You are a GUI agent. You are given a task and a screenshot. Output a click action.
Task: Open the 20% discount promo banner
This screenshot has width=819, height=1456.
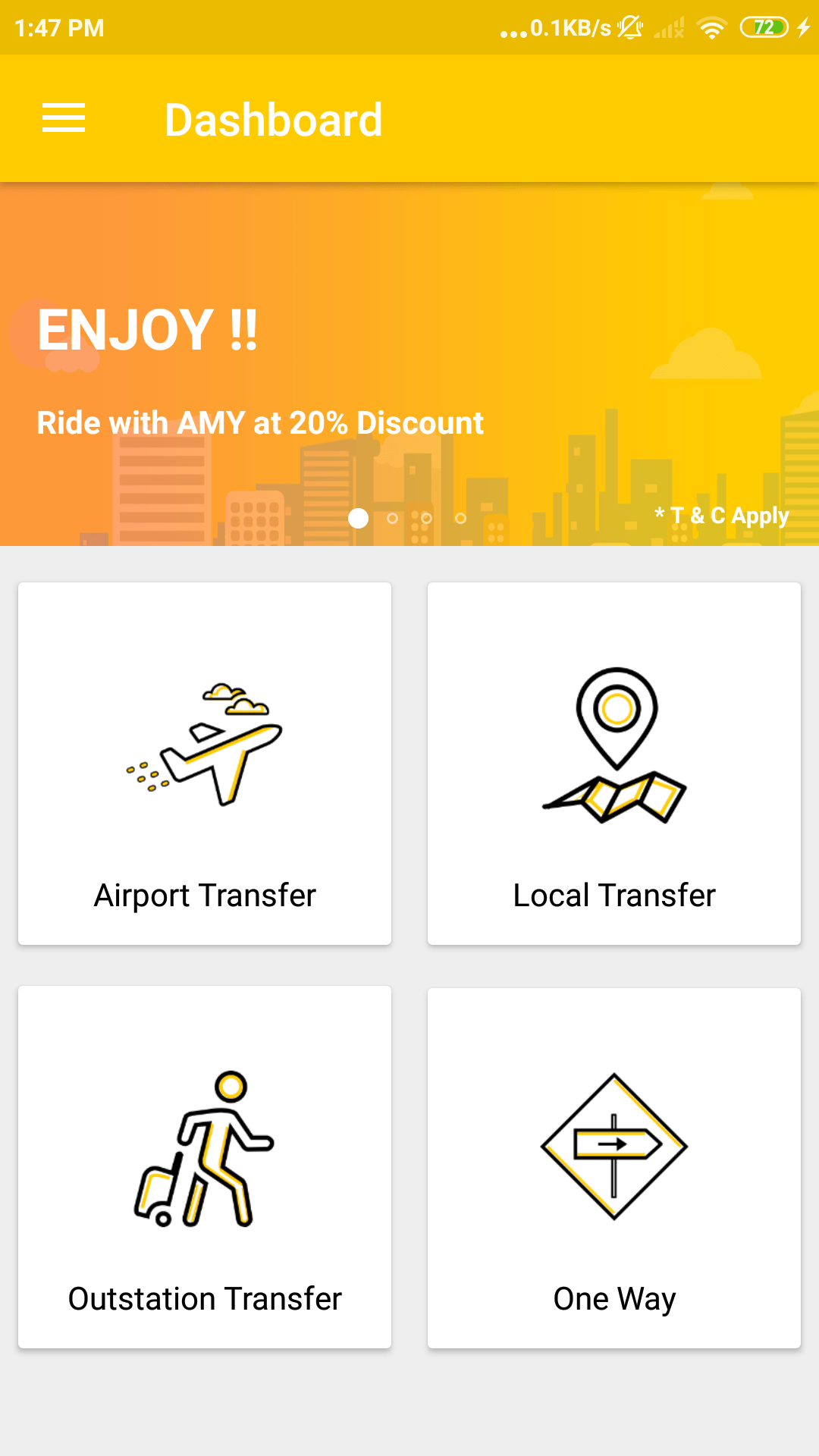click(409, 364)
